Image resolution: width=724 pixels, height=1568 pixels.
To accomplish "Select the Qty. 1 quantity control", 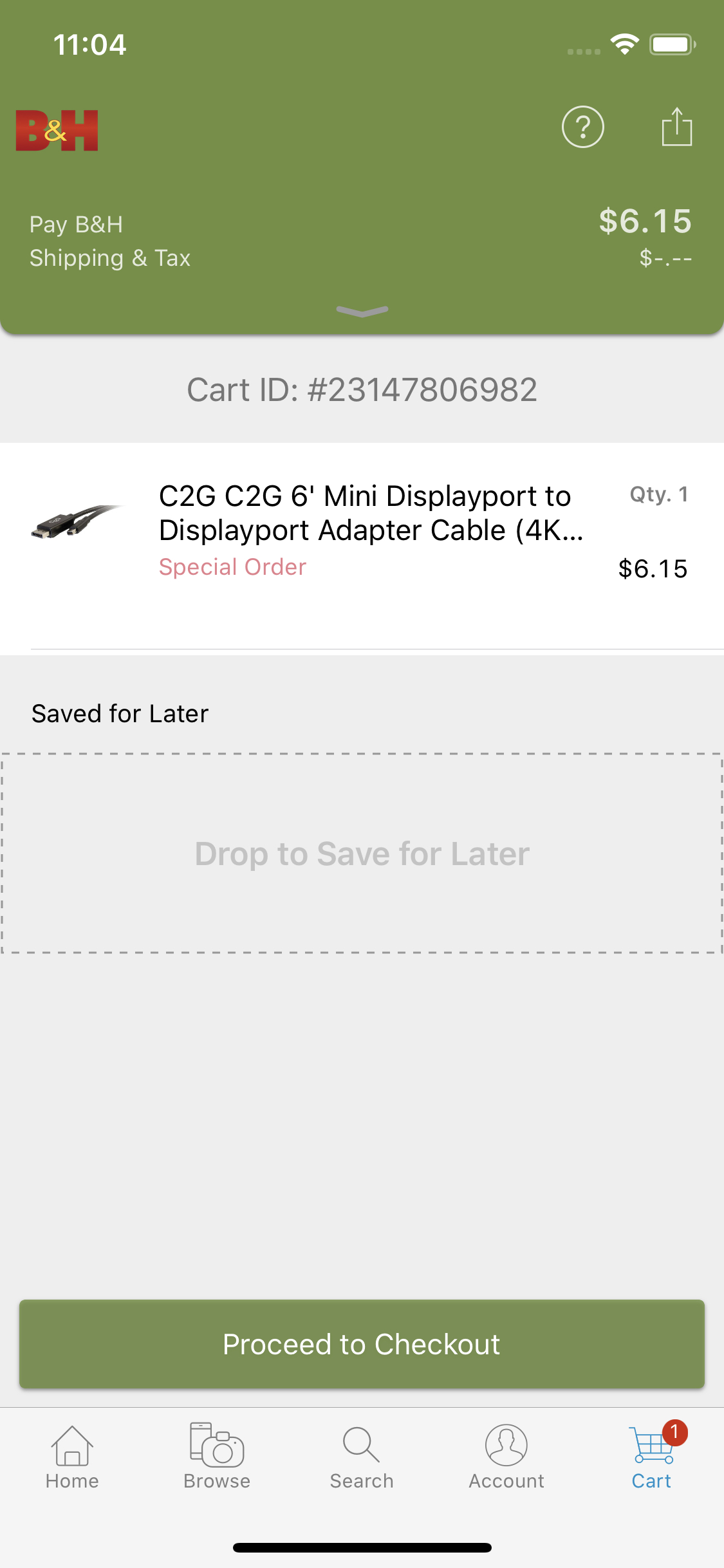I will 658,495.
